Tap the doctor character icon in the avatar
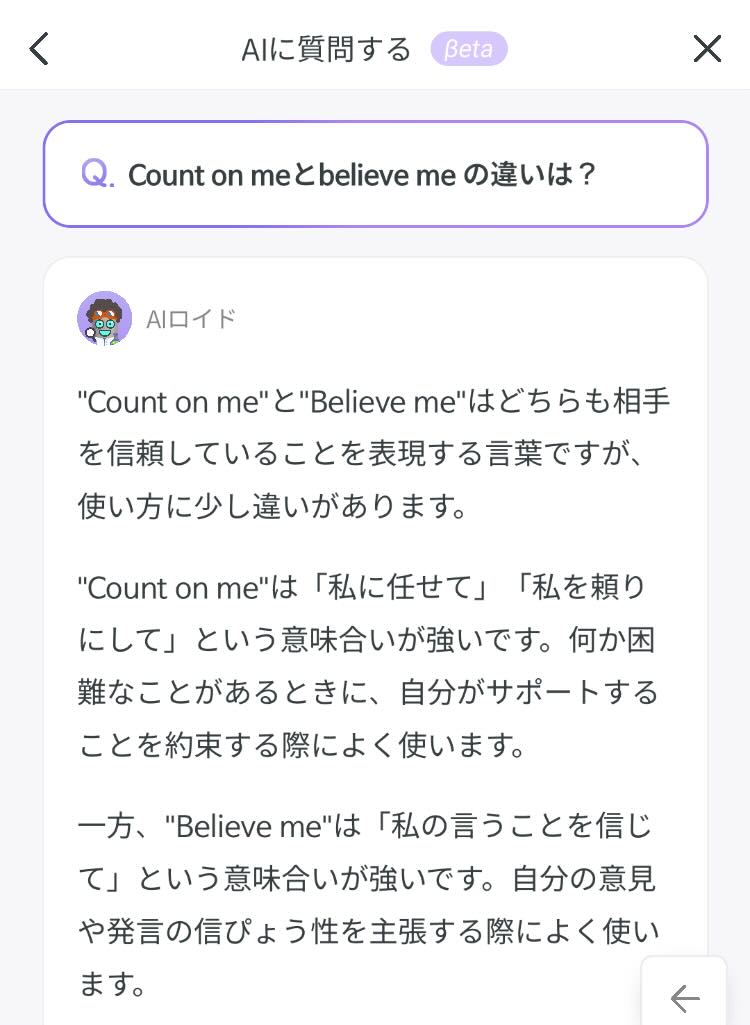Image resolution: width=750 pixels, height=1025 pixels. coord(105,320)
